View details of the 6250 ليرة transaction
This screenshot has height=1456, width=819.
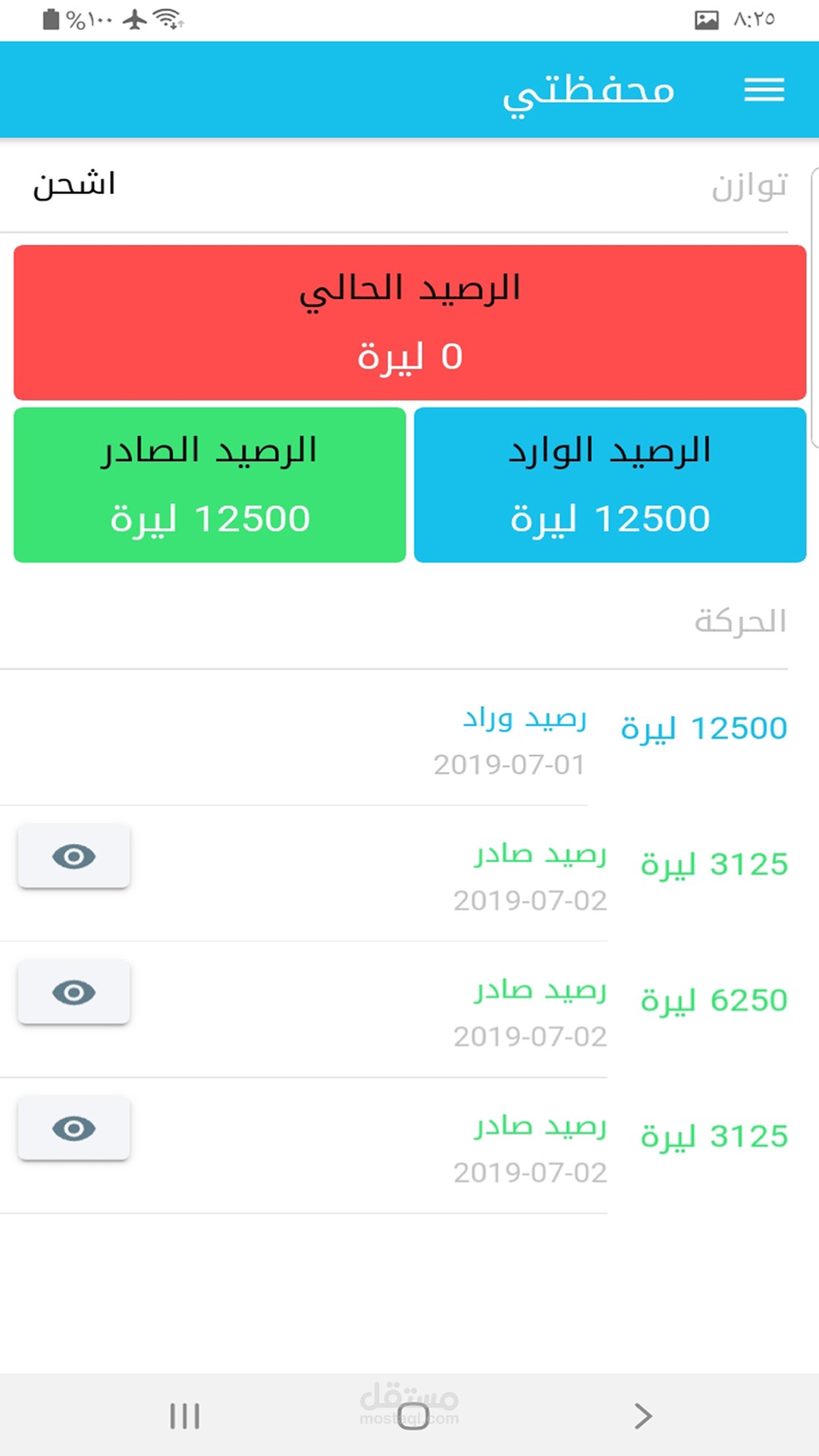click(x=74, y=993)
